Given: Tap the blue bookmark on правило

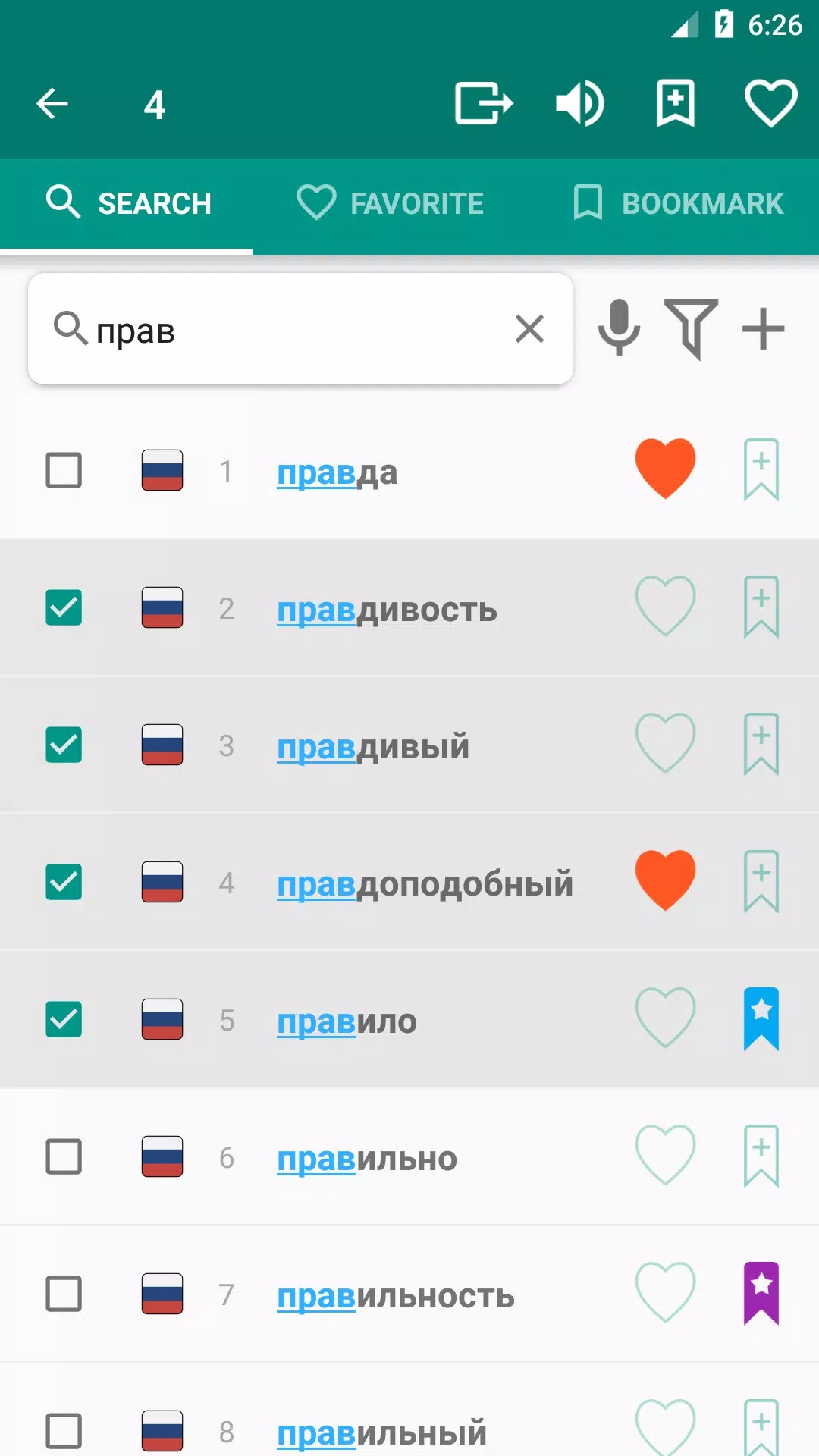Looking at the screenshot, I should (761, 1018).
